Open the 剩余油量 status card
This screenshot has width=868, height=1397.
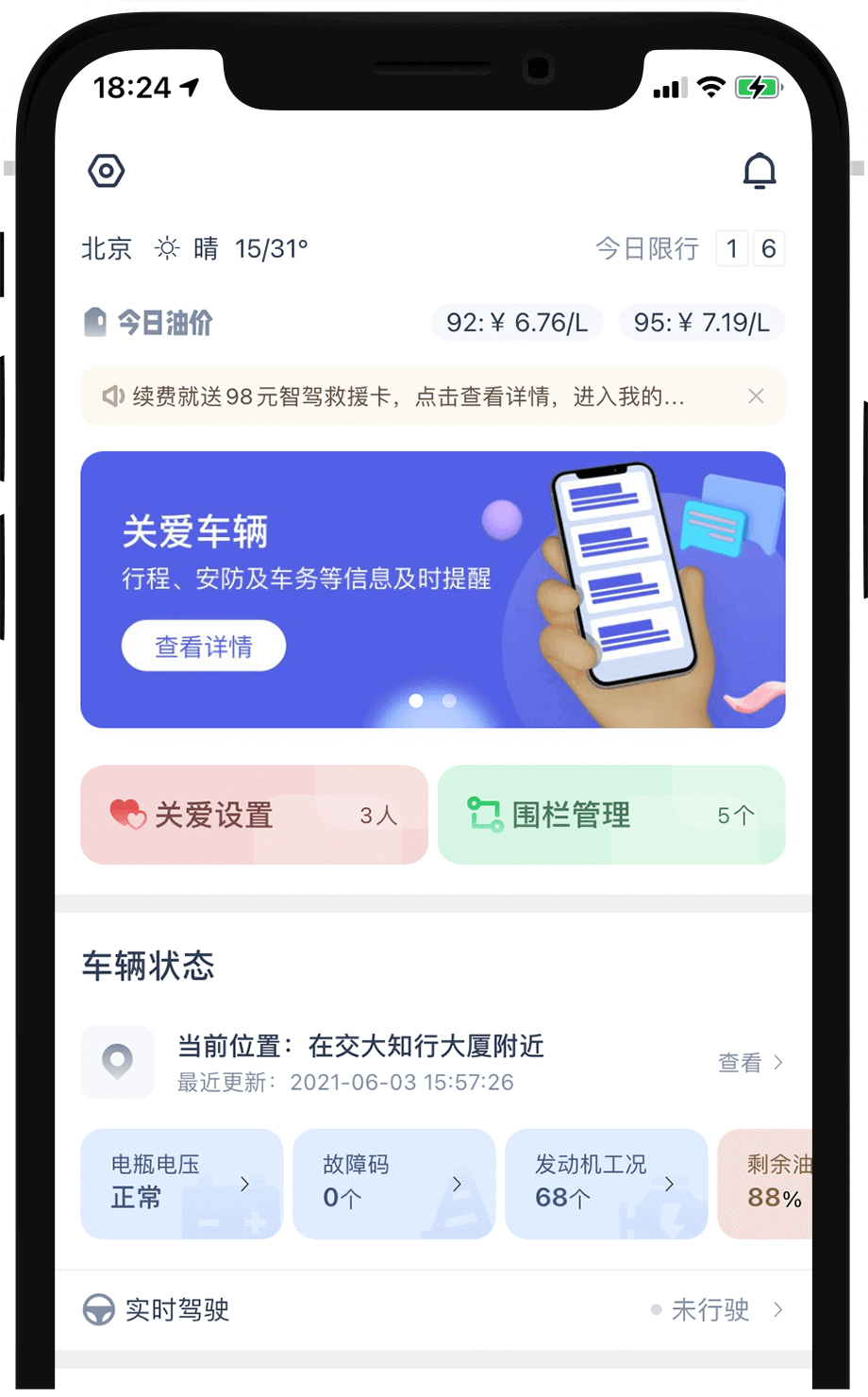point(766,1184)
